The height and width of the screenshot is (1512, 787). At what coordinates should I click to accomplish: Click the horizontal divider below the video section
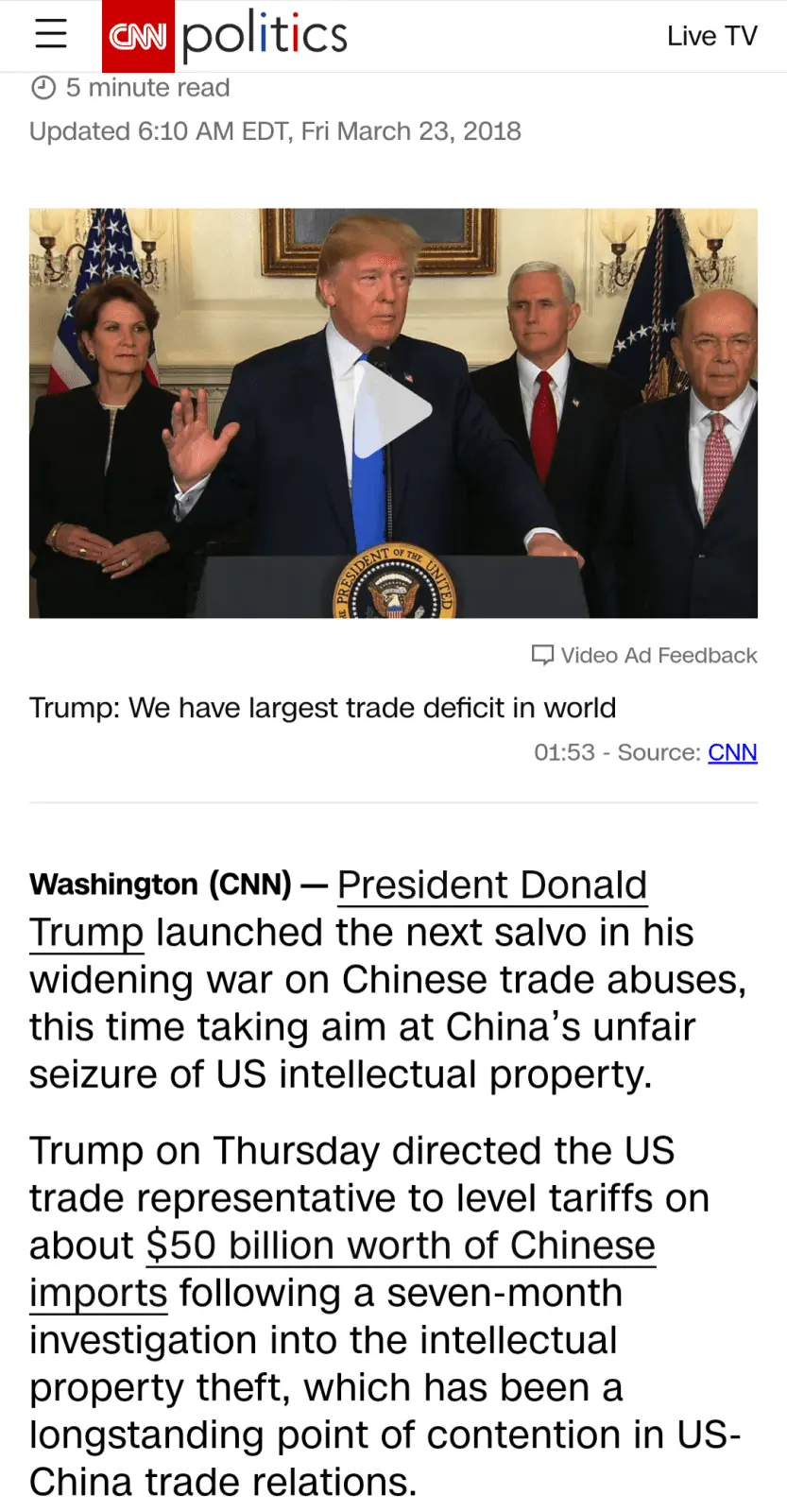tap(393, 799)
